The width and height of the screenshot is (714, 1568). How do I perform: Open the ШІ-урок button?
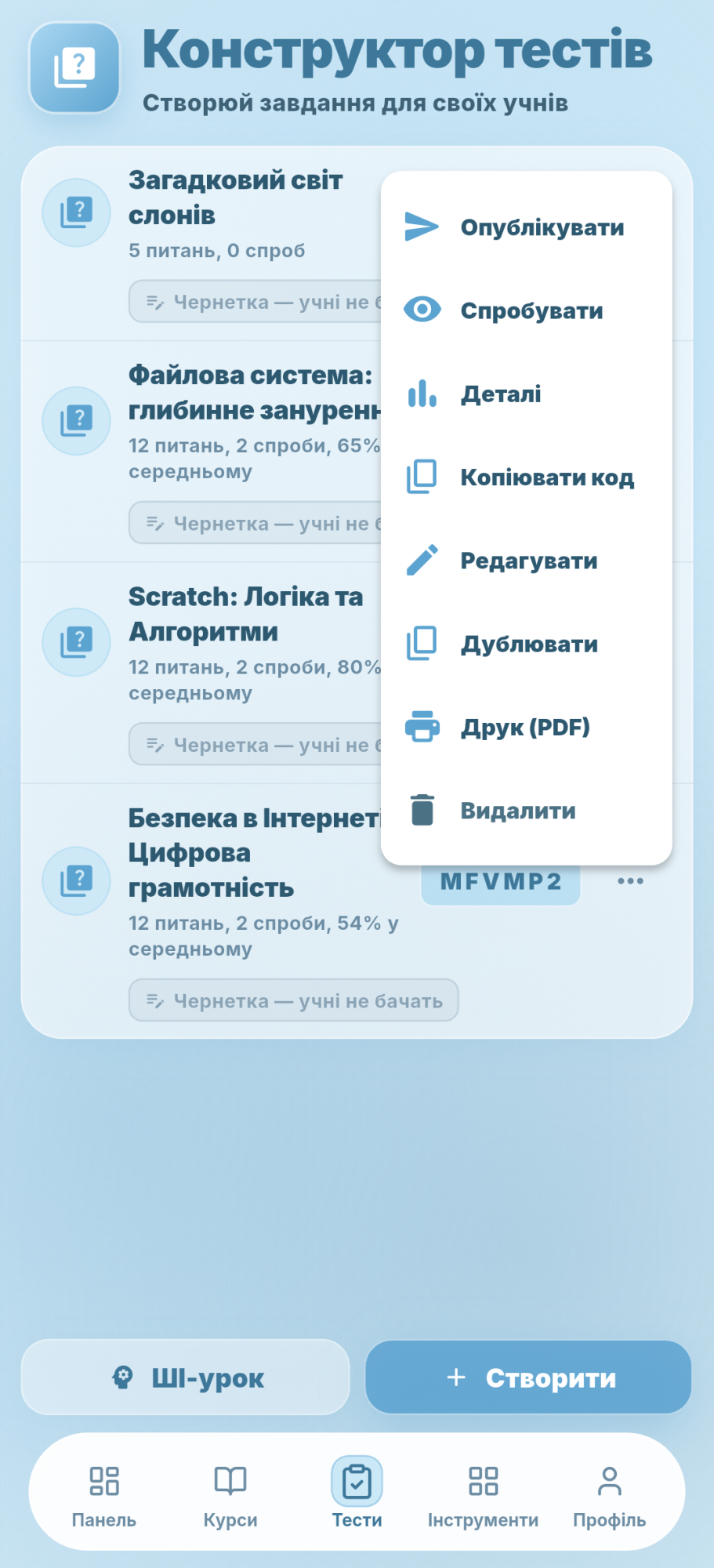(185, 1377)
